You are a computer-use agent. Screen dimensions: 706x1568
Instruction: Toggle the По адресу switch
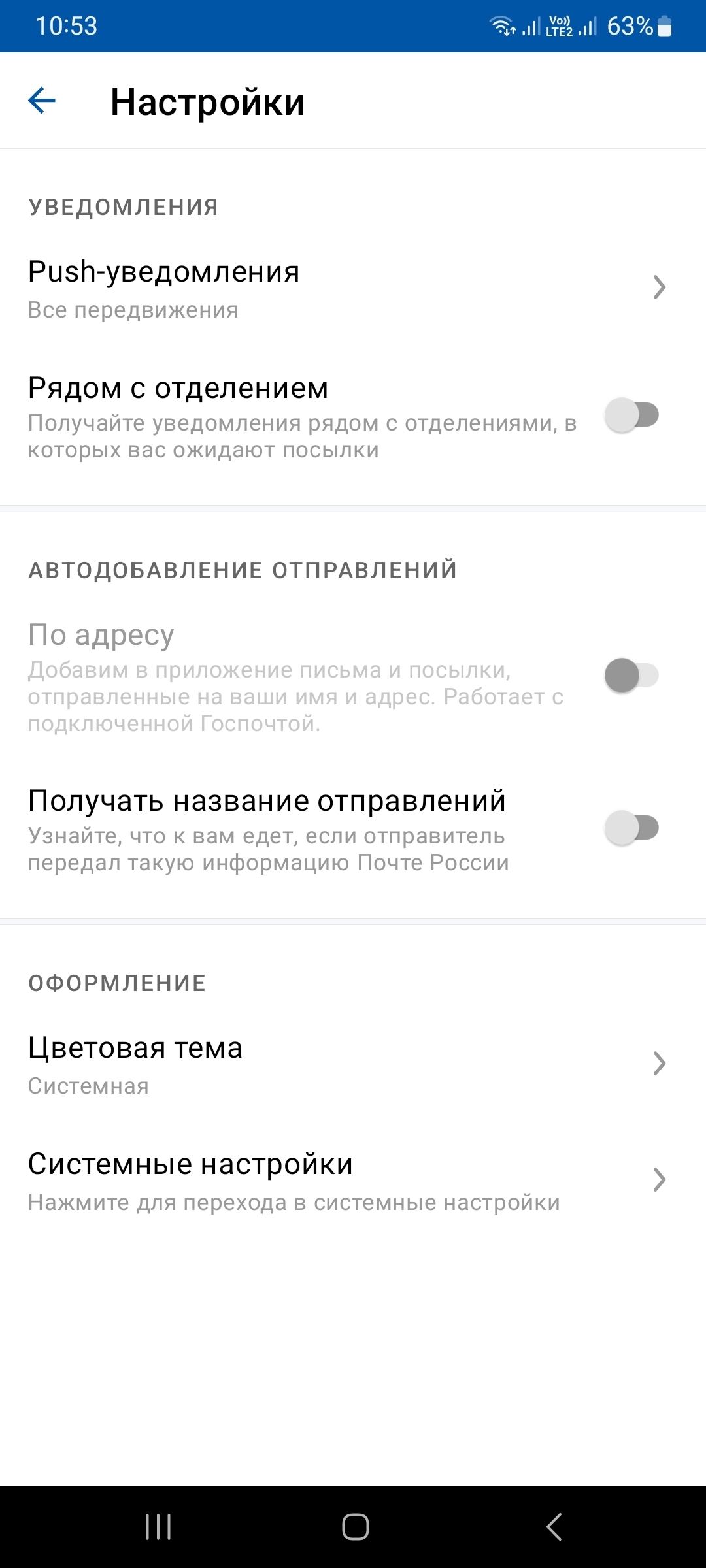[x=631, y=675]
